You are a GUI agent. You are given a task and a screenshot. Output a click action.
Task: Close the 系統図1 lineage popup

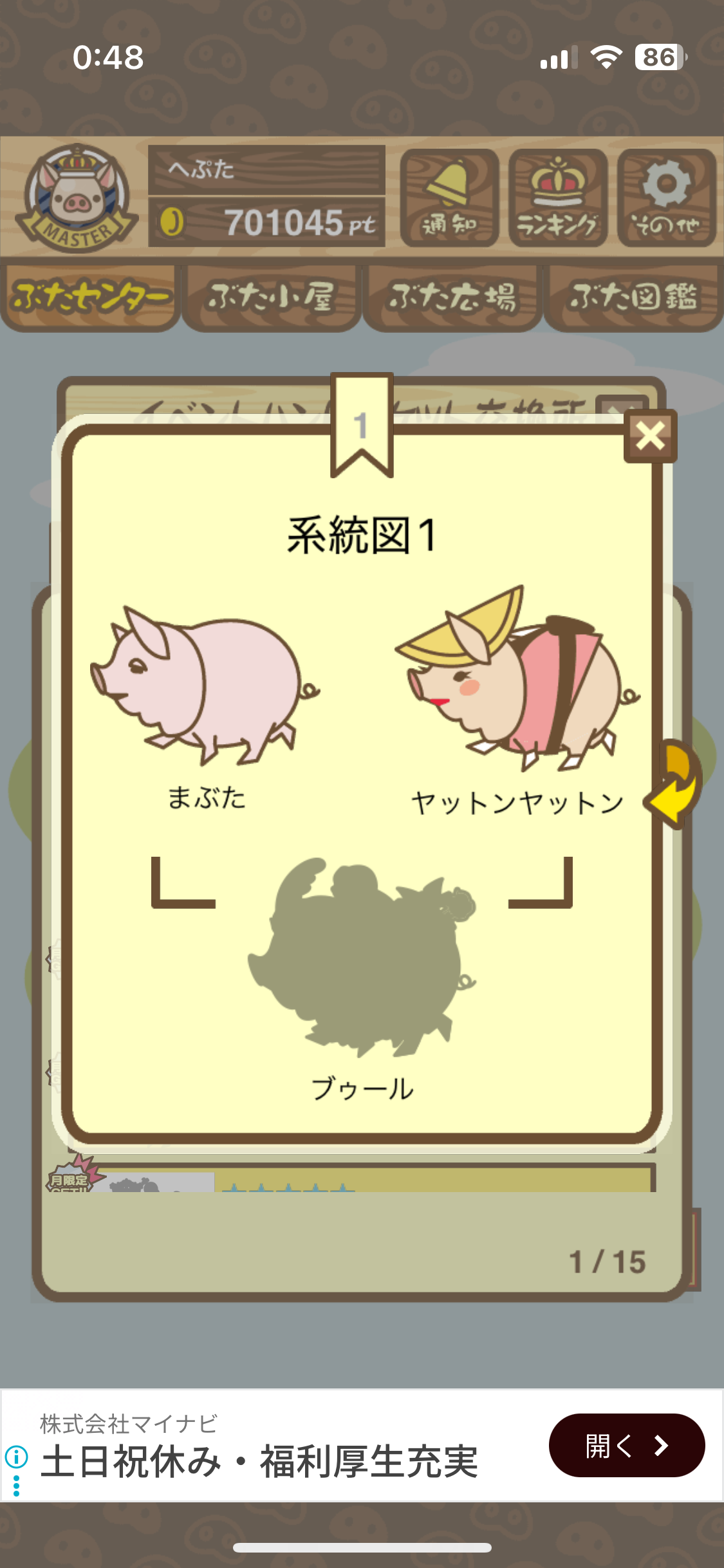(650, 436)
